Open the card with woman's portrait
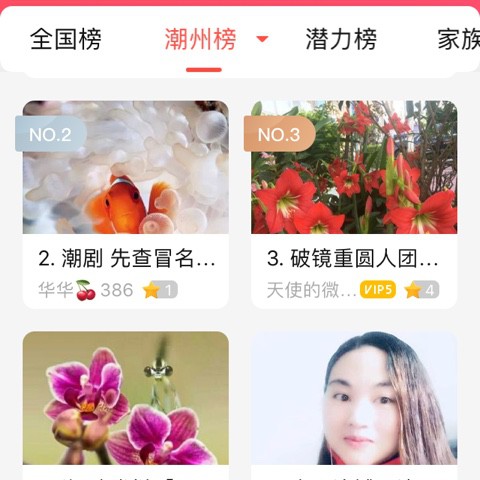Image resolution: width=480 pixels, height=480 pixels. click(354, 405)
